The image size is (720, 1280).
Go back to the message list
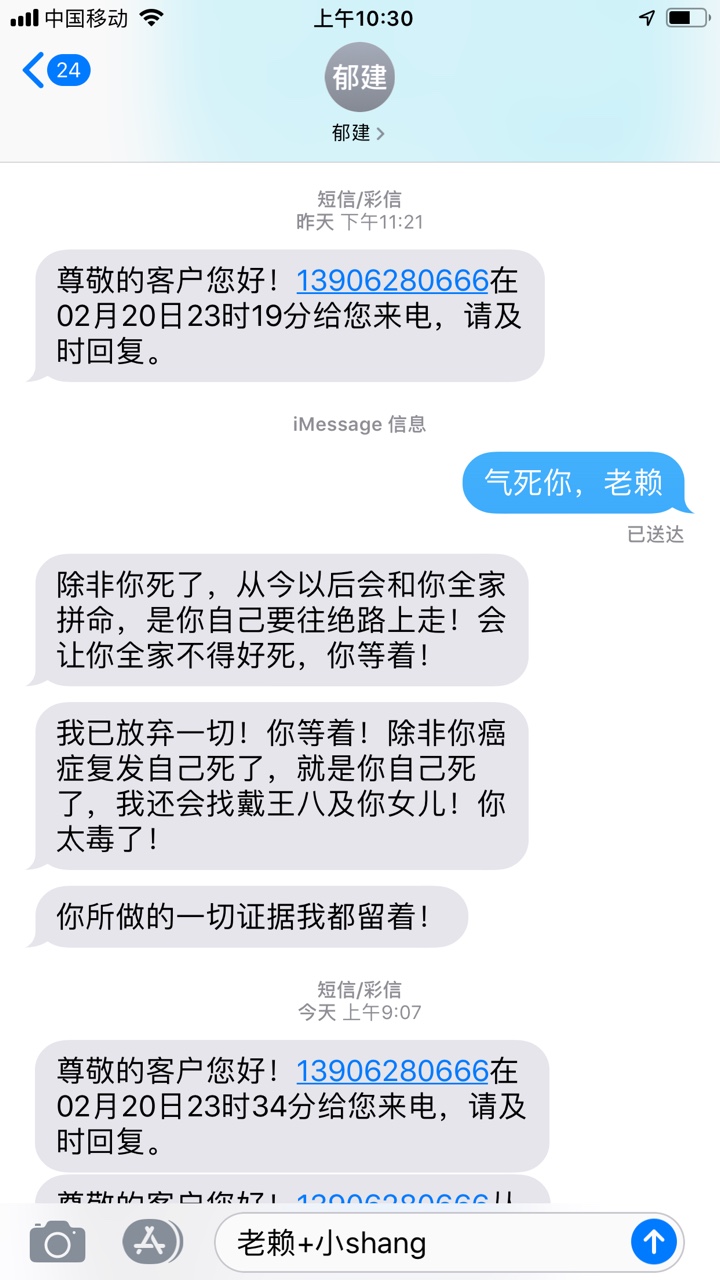(55, 71)
